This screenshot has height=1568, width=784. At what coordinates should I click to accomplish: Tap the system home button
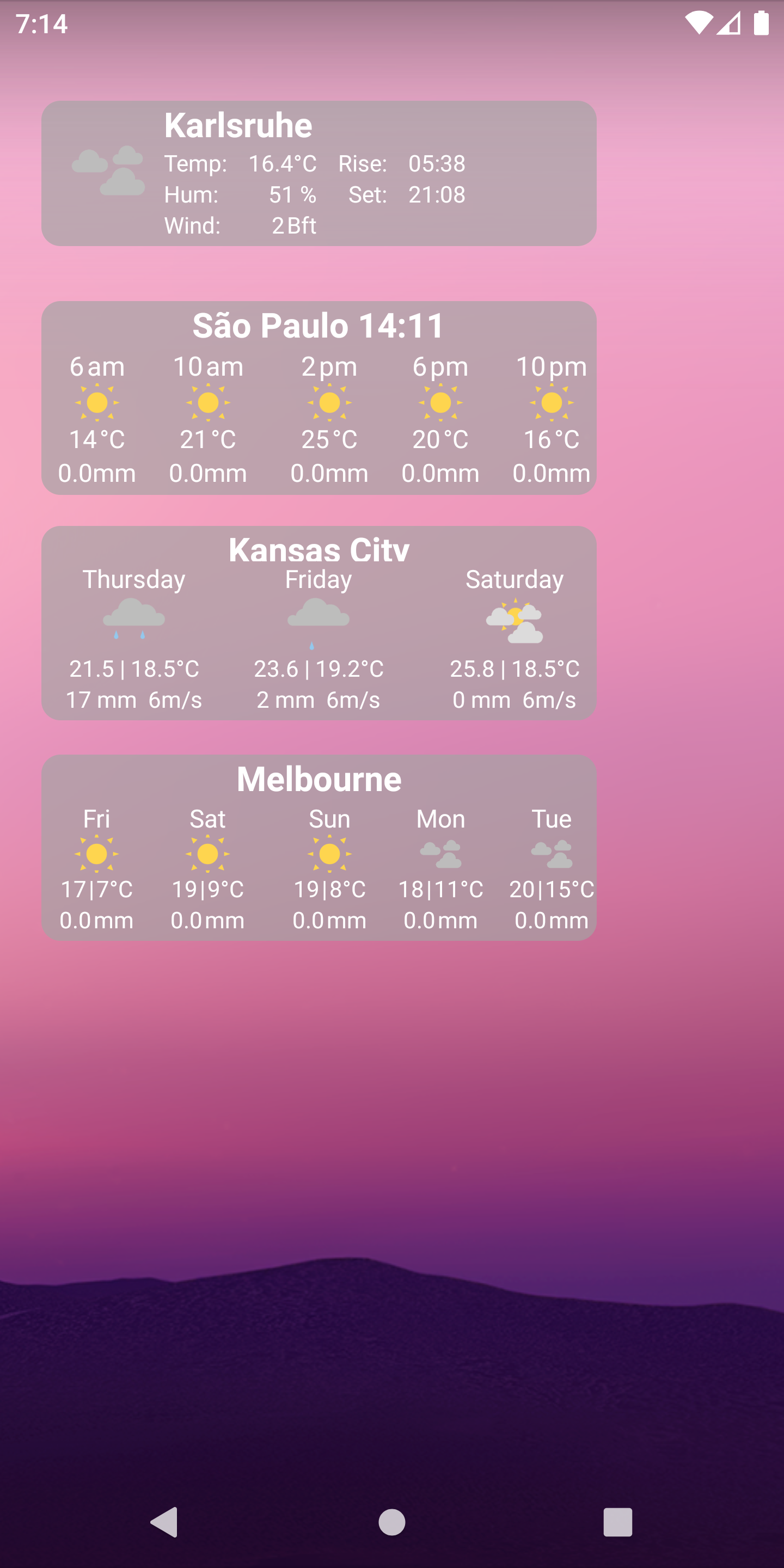(391, 1522)
